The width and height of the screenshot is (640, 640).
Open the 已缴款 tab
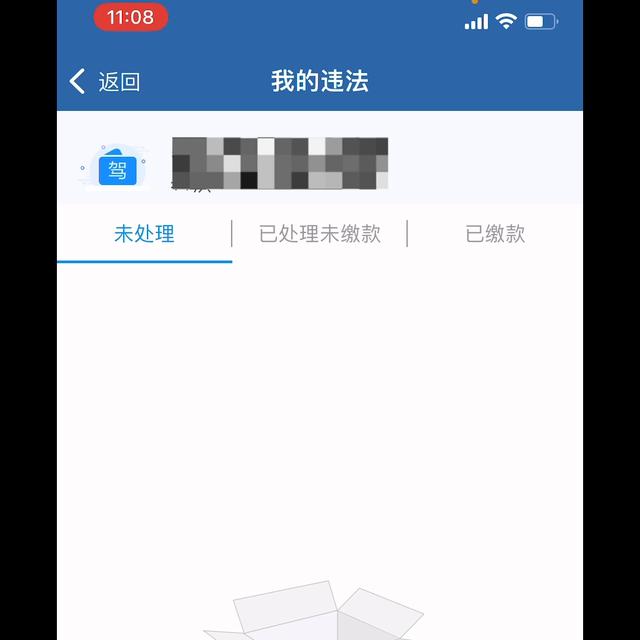click(x=495, y=234)
